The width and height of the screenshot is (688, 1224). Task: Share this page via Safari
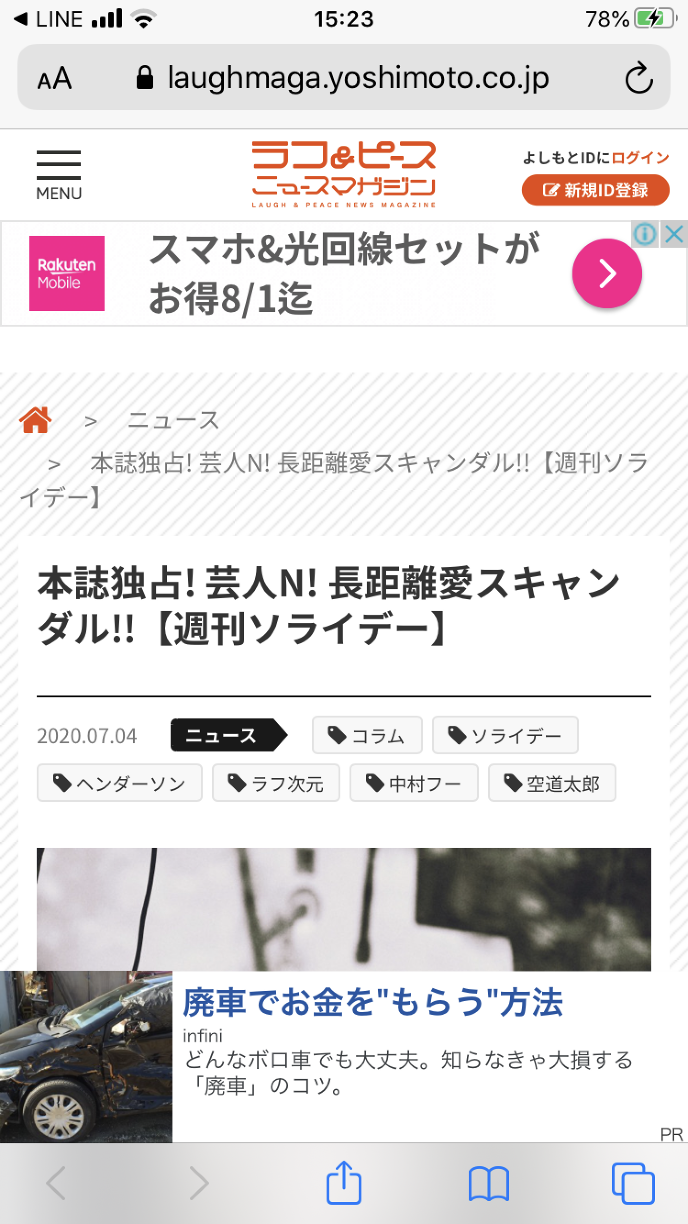[343, 1184]
